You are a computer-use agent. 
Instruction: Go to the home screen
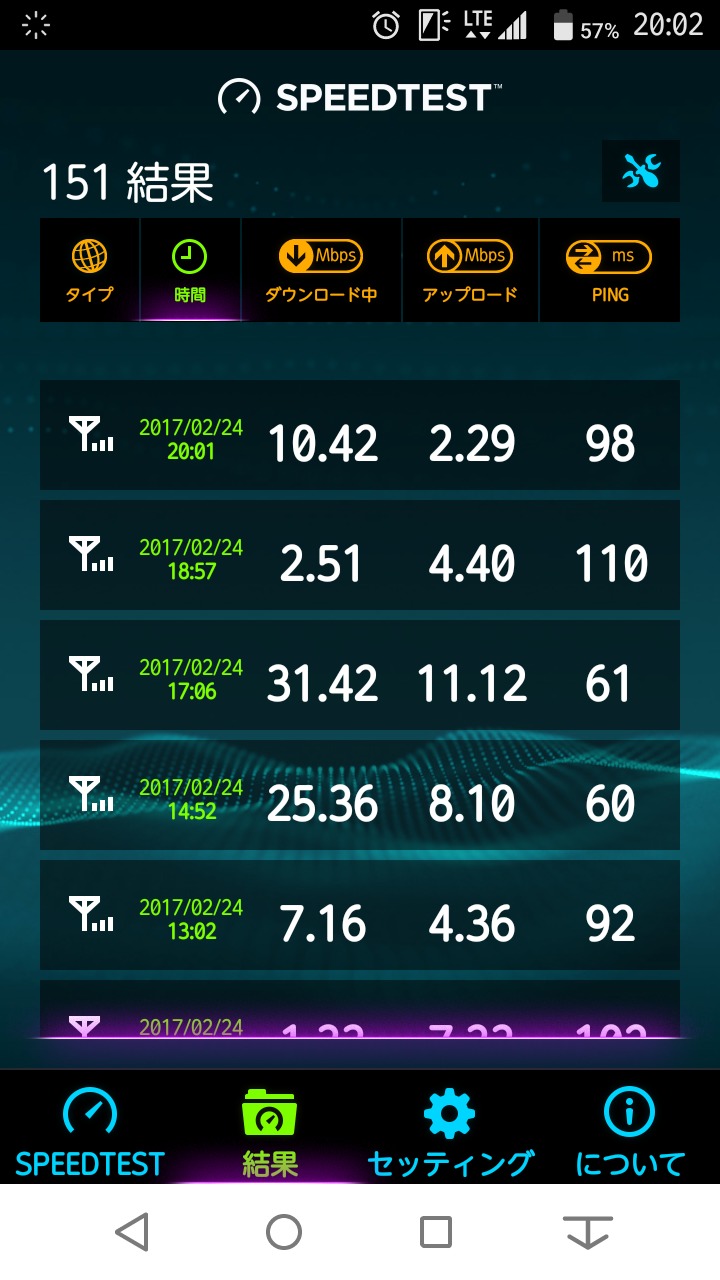(284, 1232)
